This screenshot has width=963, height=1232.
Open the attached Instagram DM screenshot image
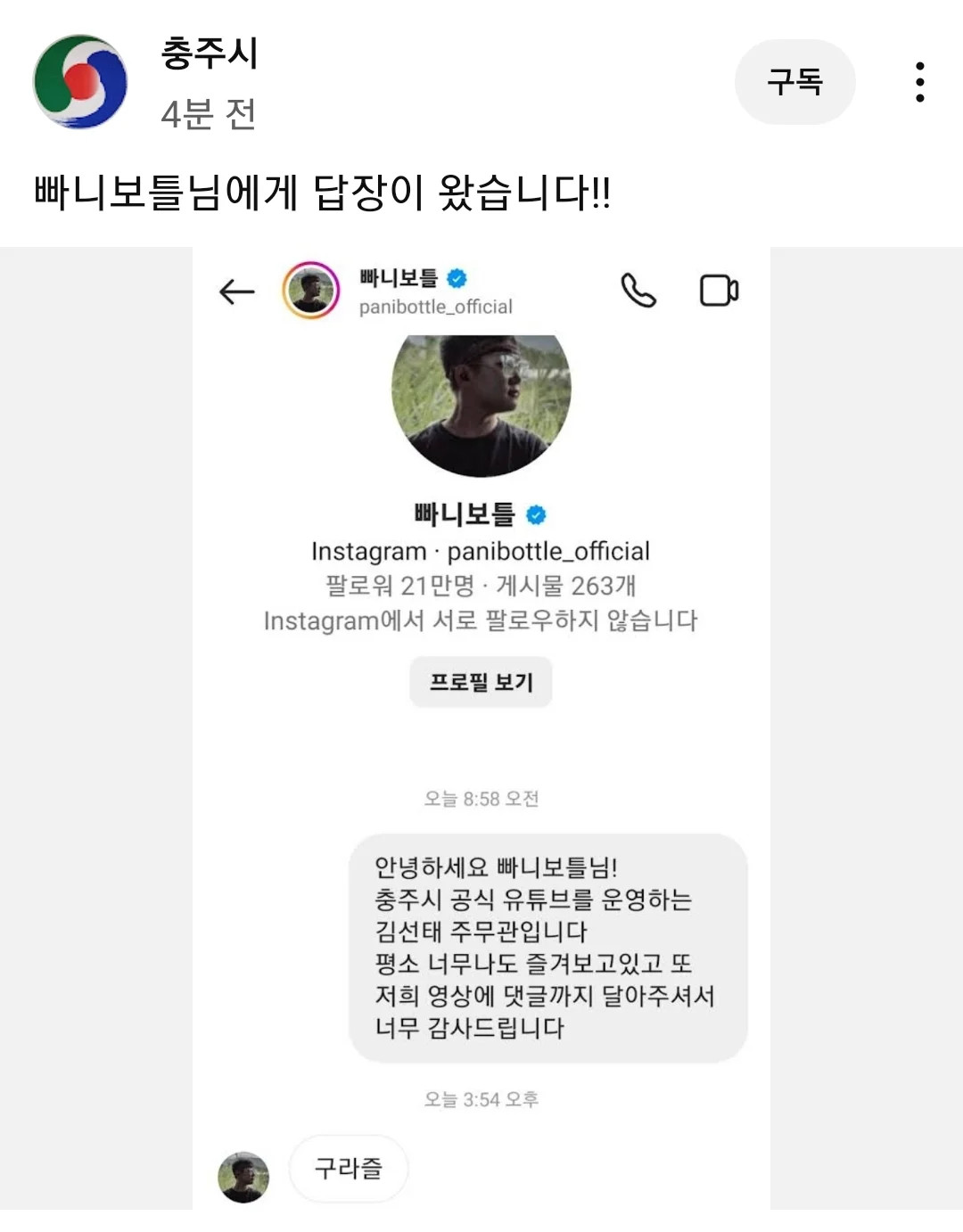point(481,727)
